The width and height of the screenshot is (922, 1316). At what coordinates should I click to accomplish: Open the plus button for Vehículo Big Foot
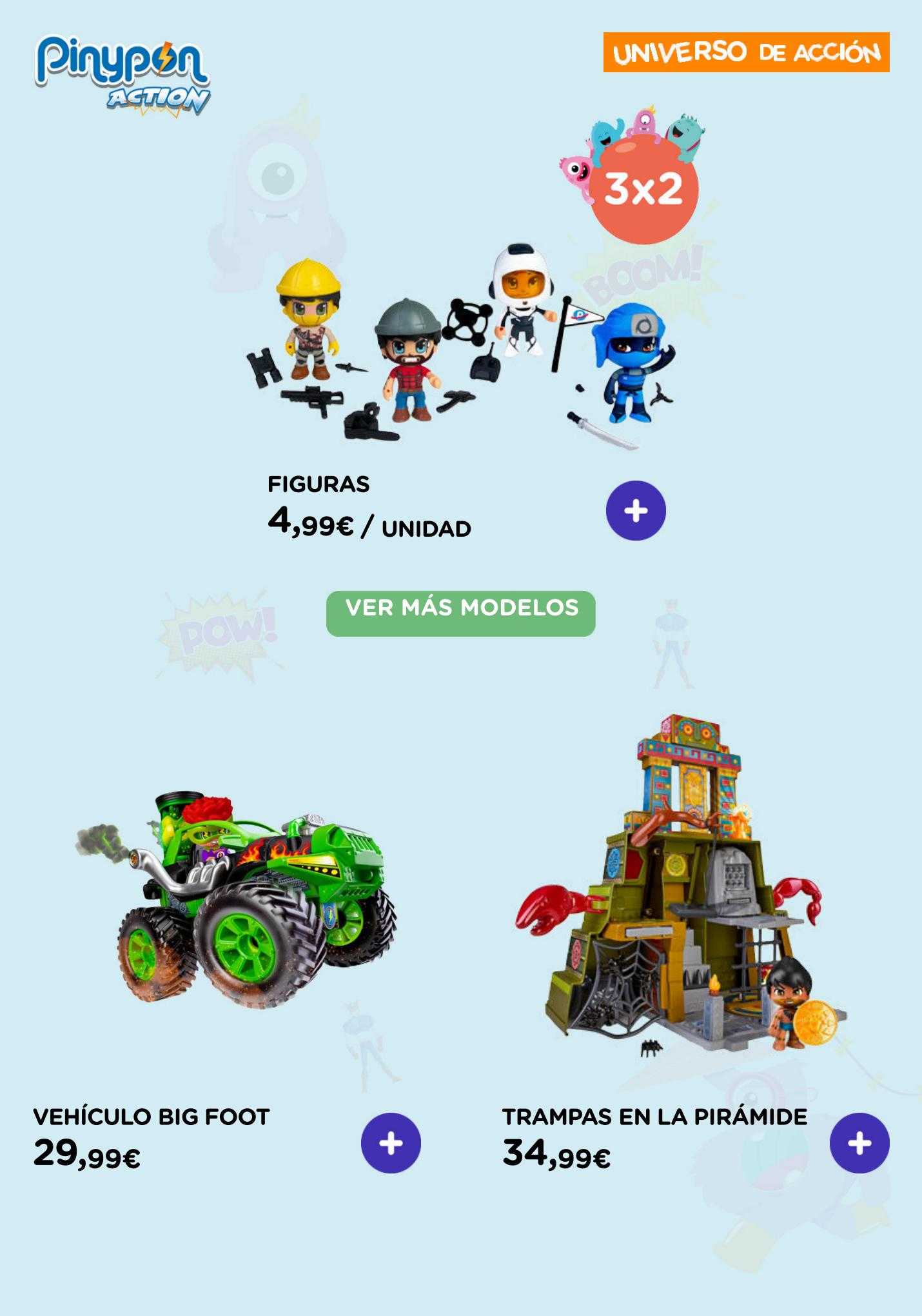391,1142
